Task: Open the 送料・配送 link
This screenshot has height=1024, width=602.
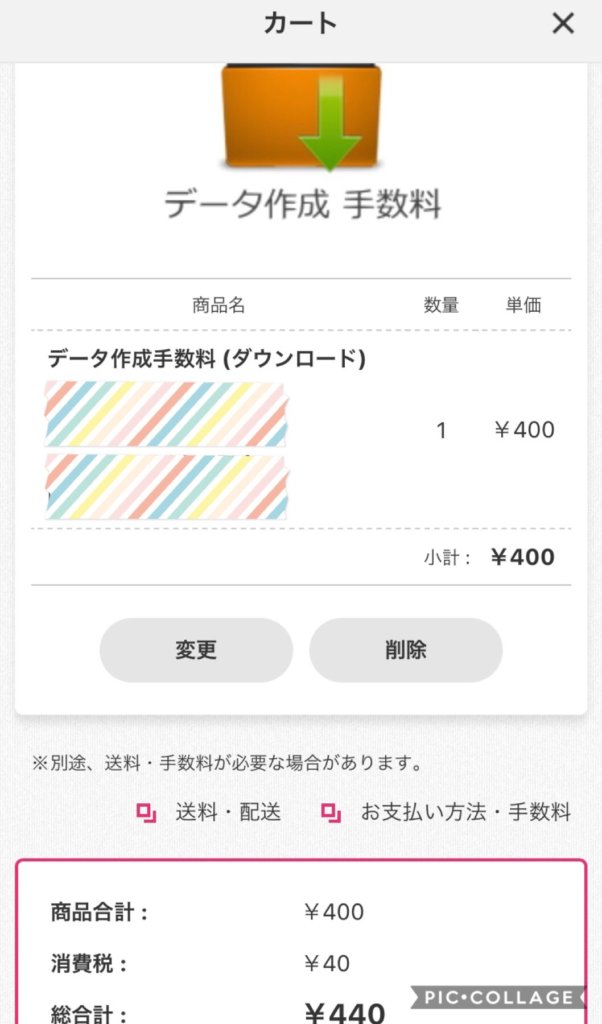Action: coord(209,812)
